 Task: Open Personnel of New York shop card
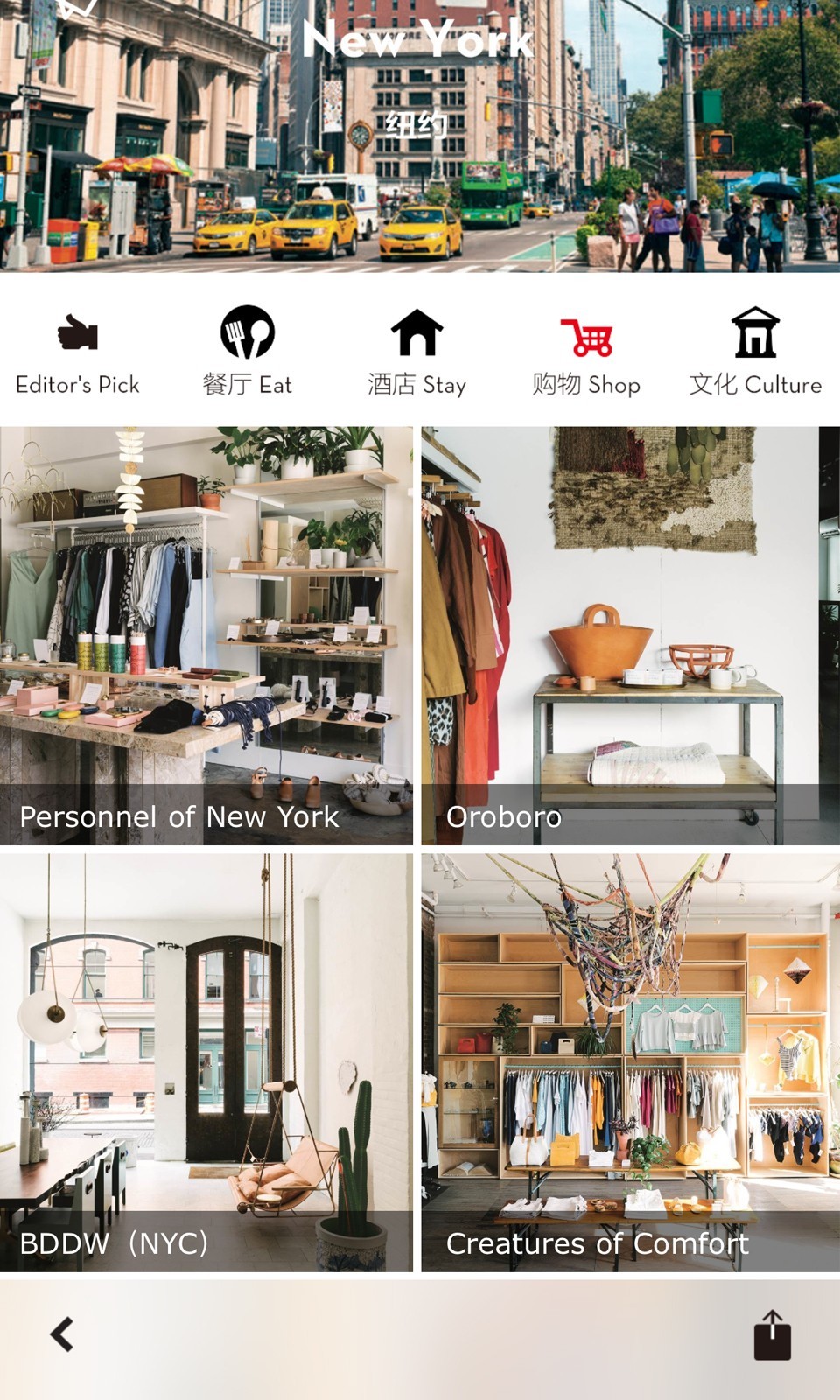(x=206, y=635)
